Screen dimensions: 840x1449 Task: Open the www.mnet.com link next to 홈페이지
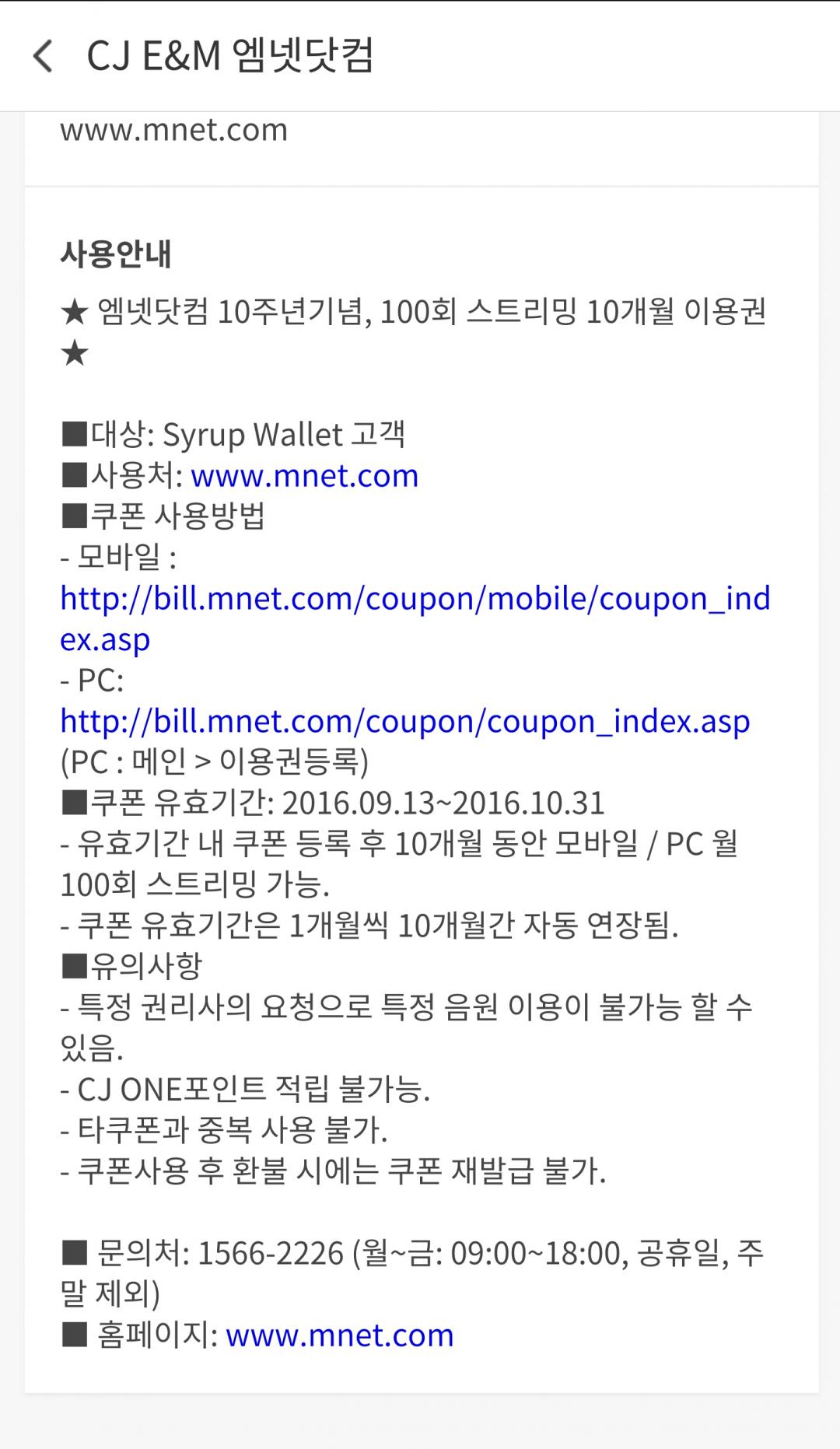point(339,1335)
